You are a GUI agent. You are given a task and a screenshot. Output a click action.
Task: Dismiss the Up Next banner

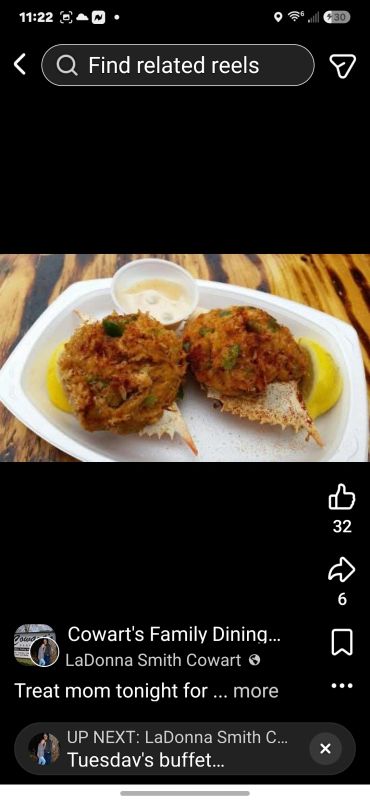[x=325, y=749]
